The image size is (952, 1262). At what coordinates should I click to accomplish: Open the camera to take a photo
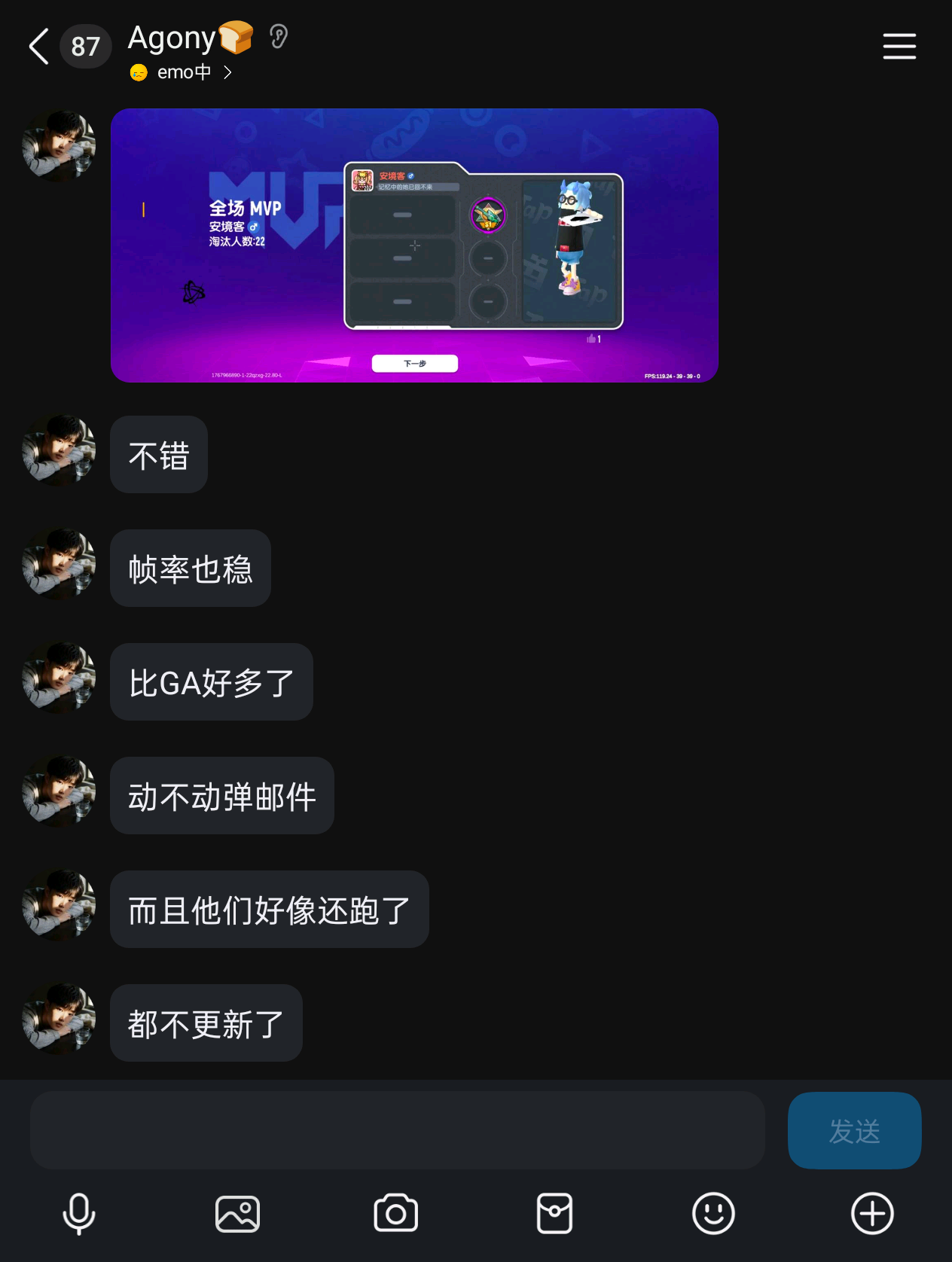pos(396,1214)
